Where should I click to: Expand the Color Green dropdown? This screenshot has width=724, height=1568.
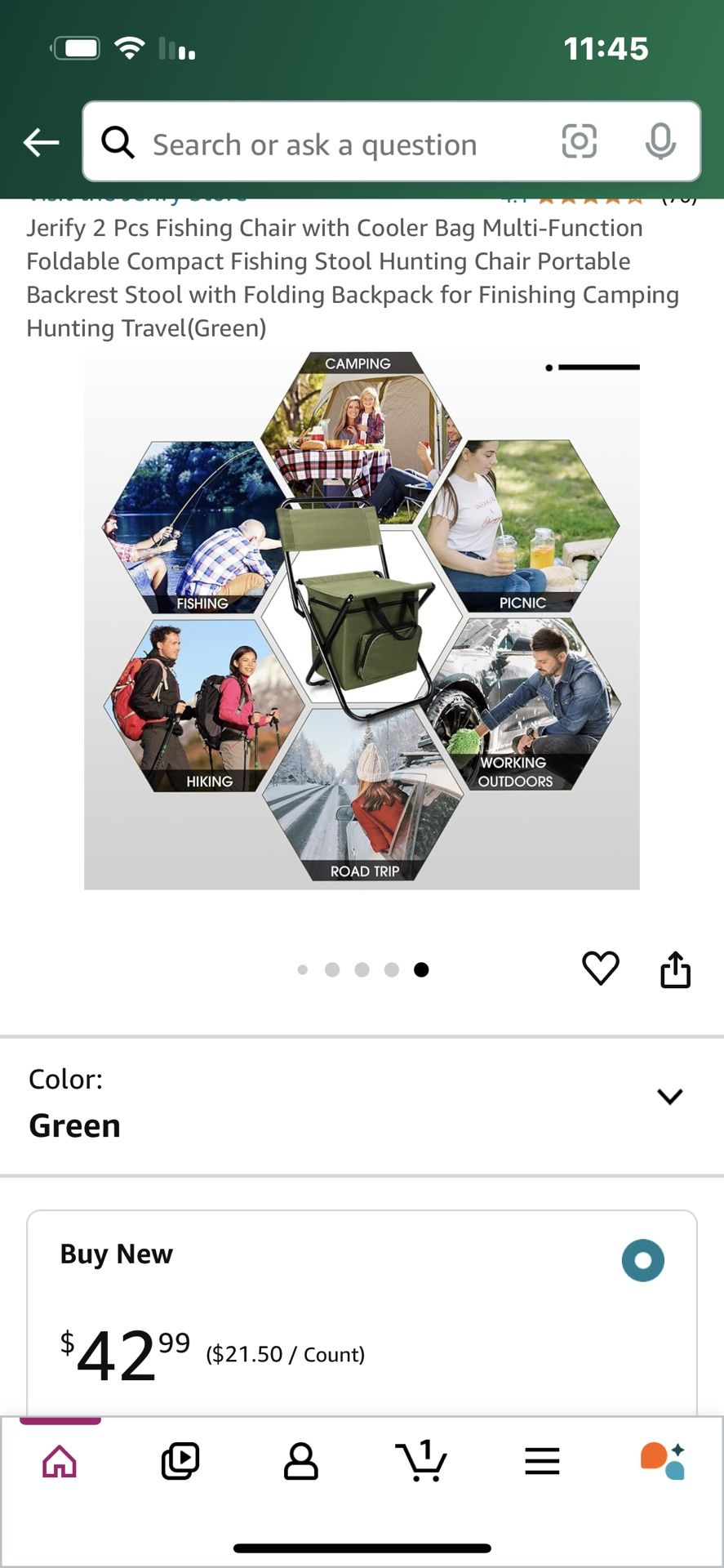(362, 1103)
